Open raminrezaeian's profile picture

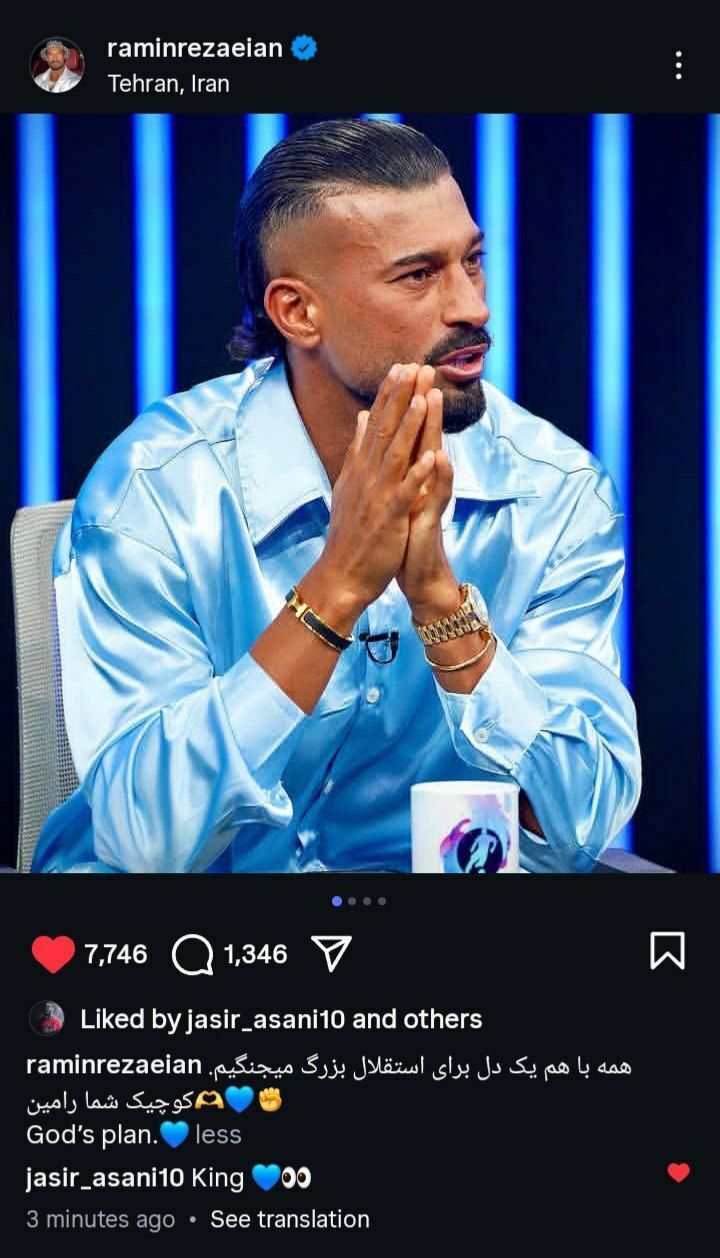click(x=57, y=65)
